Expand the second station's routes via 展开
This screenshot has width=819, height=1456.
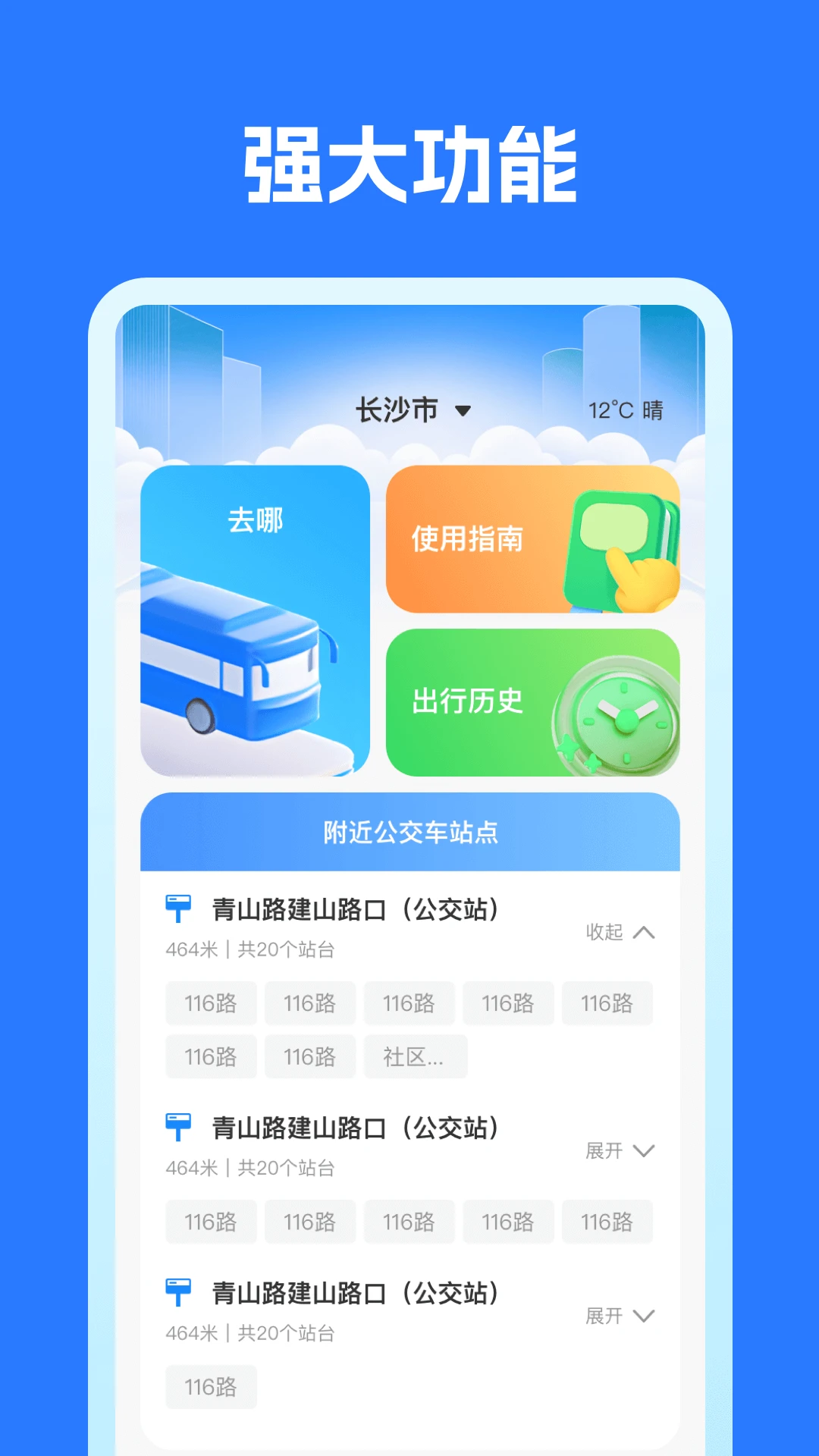(x=620, y=1150)
